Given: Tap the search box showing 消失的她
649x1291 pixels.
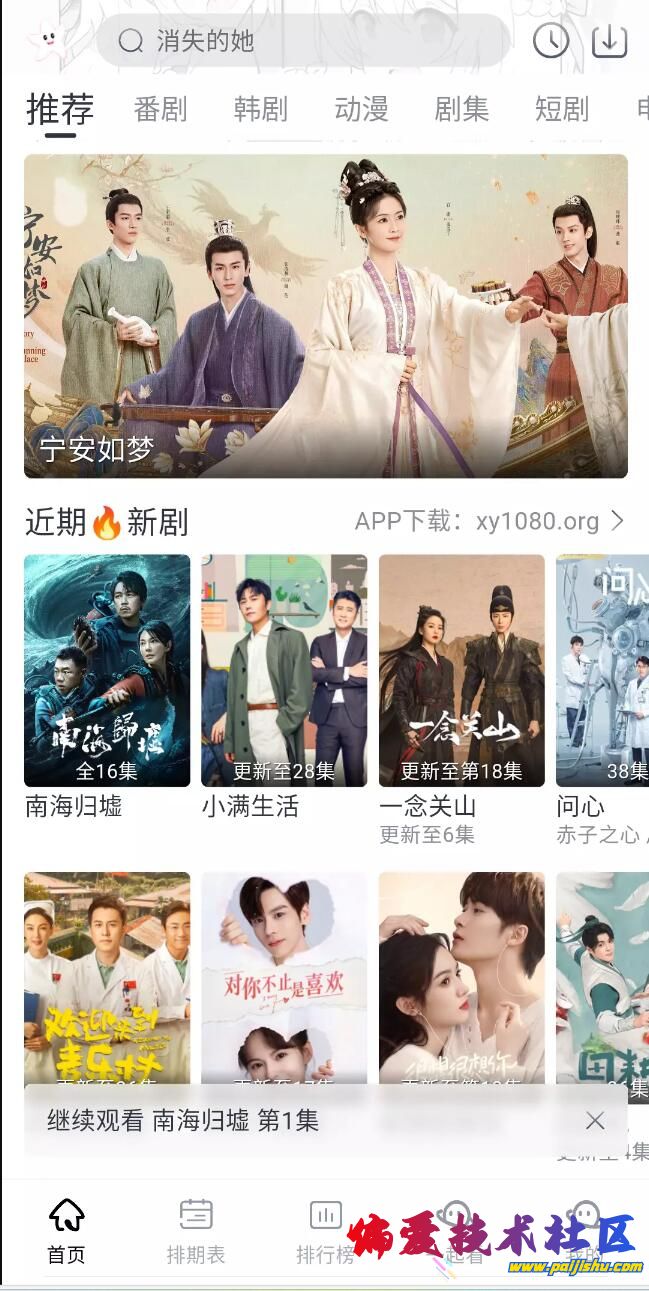Looking at the screenshot, I should point(300,41).
